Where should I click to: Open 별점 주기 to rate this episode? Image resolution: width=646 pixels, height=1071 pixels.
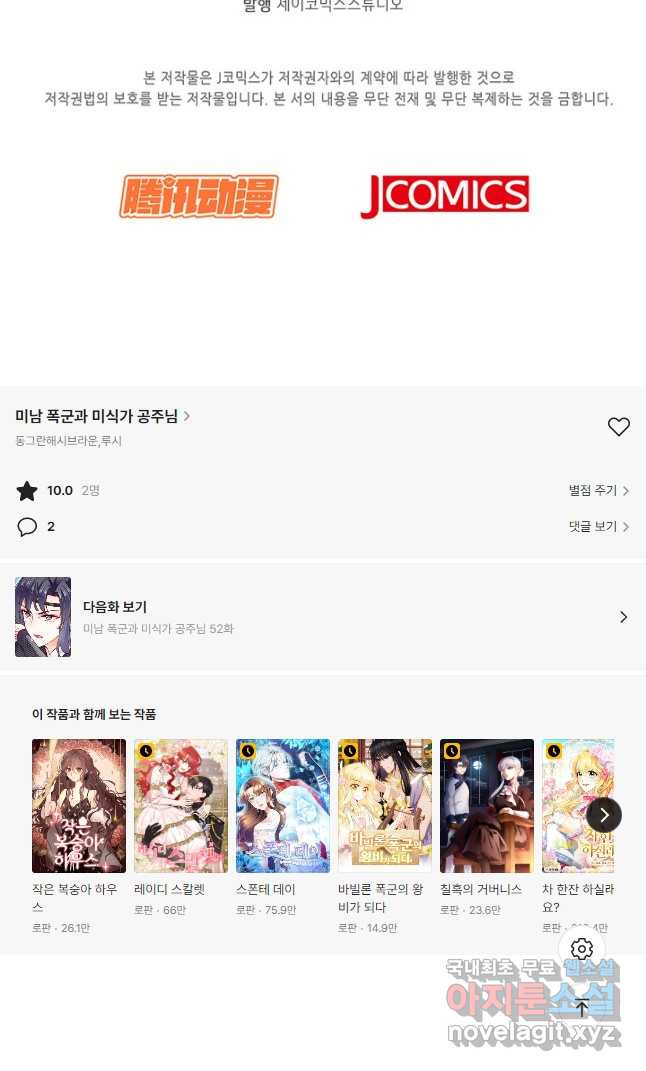598,491
